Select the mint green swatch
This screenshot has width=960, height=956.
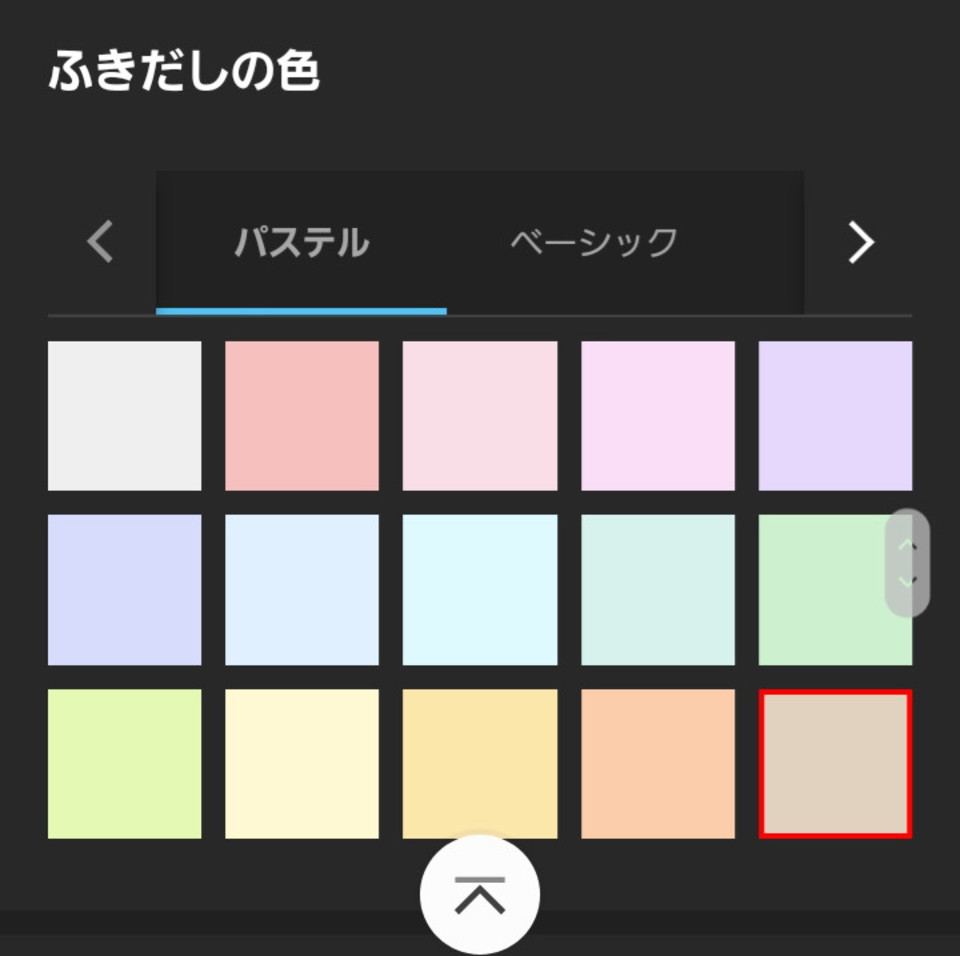click(x=657, y=590)
